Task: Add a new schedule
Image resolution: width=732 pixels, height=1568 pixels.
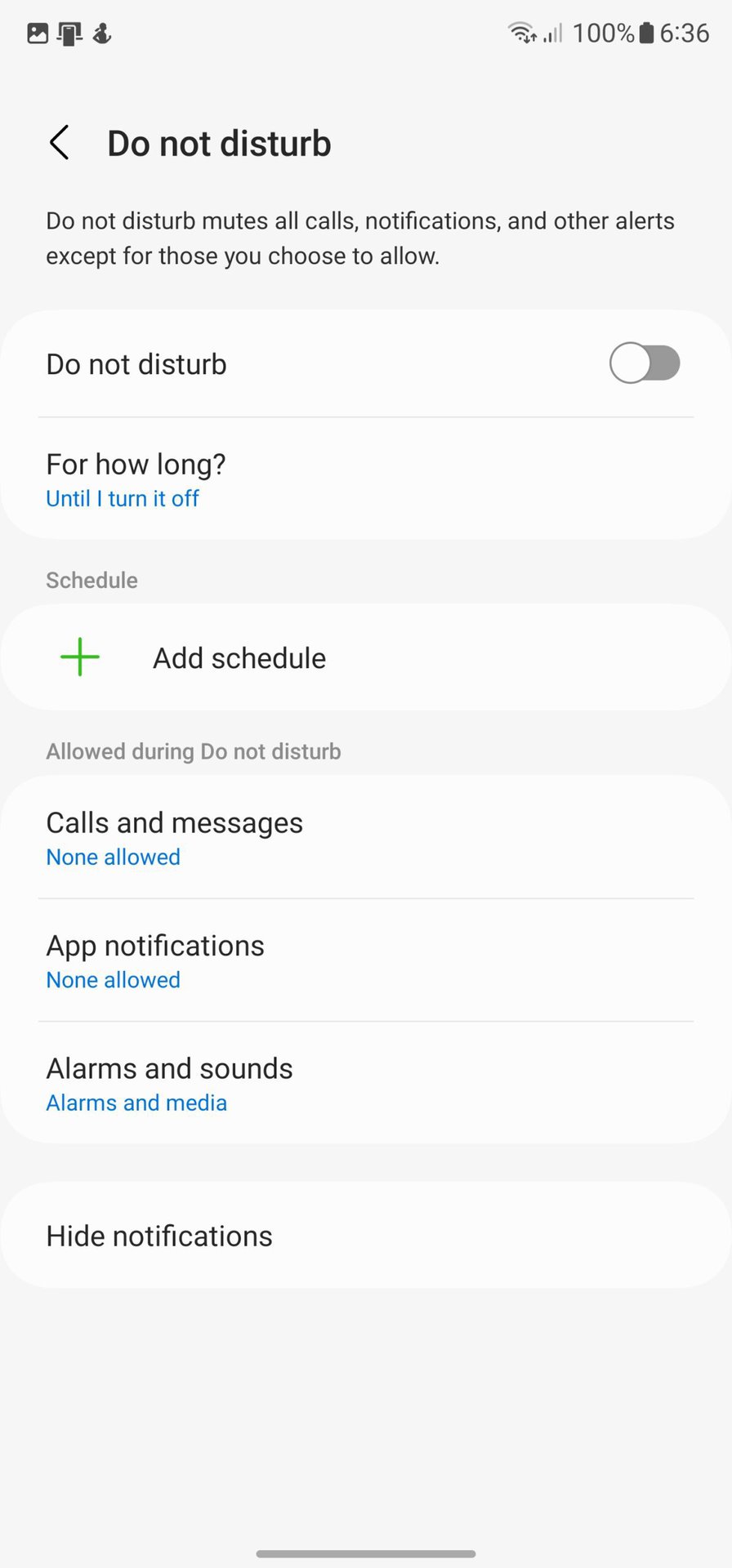Action: pos(366,657)
